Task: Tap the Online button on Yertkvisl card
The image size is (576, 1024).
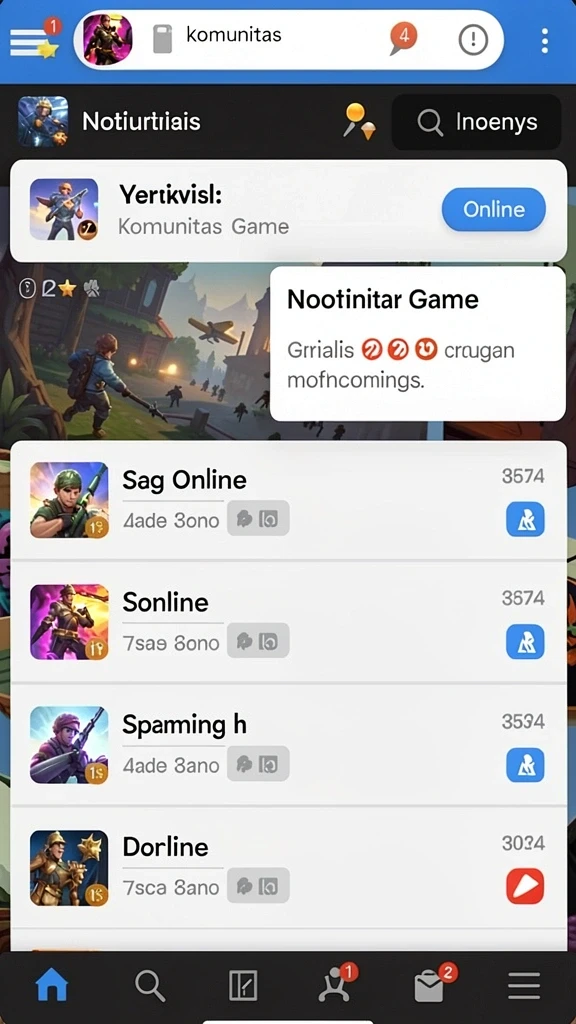Action: 494,210
